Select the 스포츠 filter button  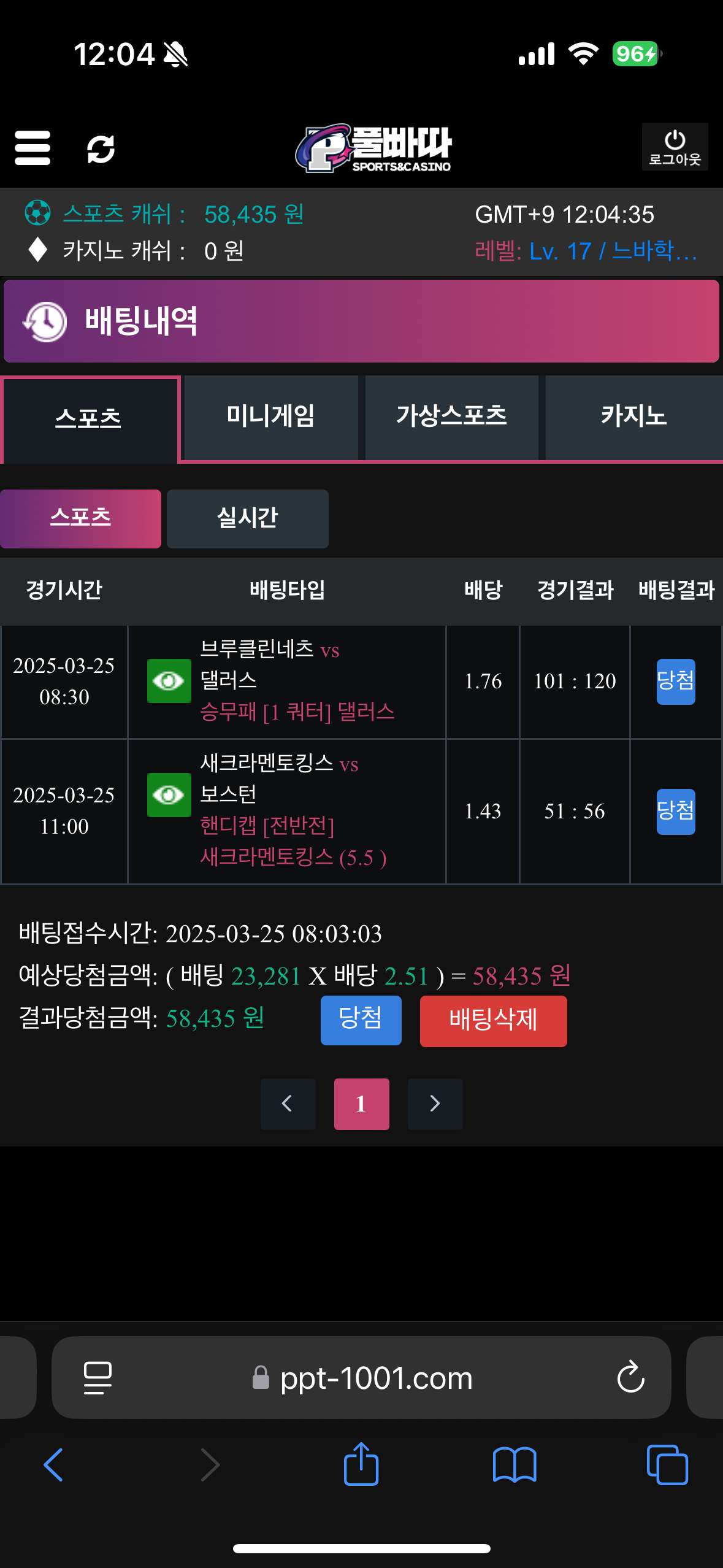pos(80,518)
